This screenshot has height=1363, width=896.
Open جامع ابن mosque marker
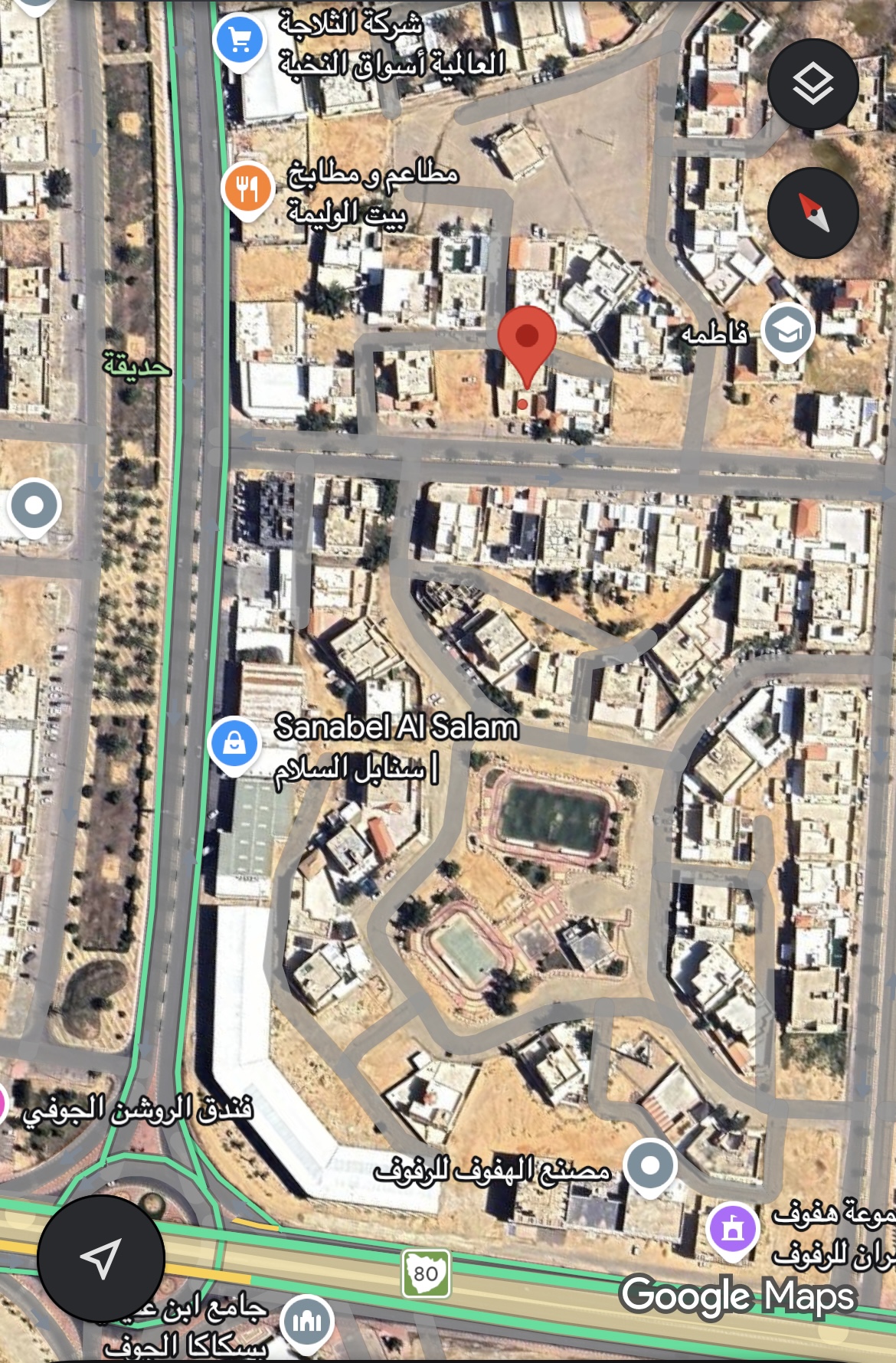coord(306,1321)
